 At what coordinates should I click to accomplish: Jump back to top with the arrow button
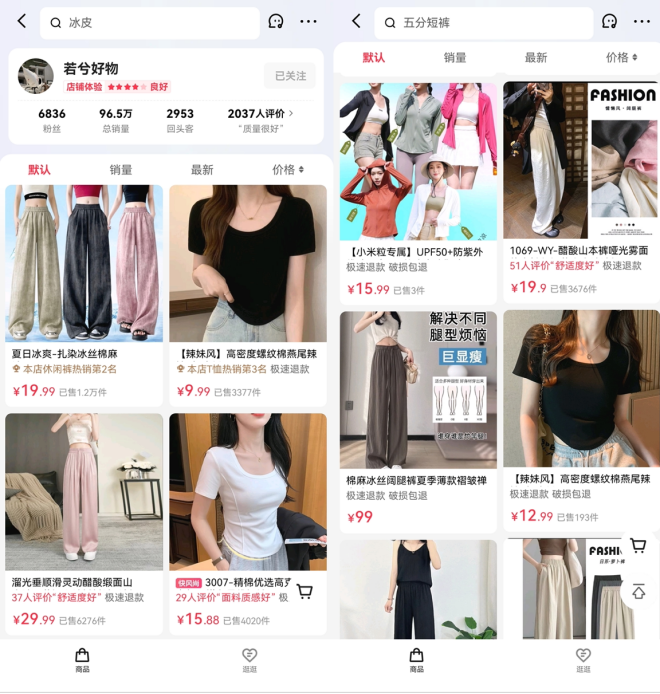(637, 591)
